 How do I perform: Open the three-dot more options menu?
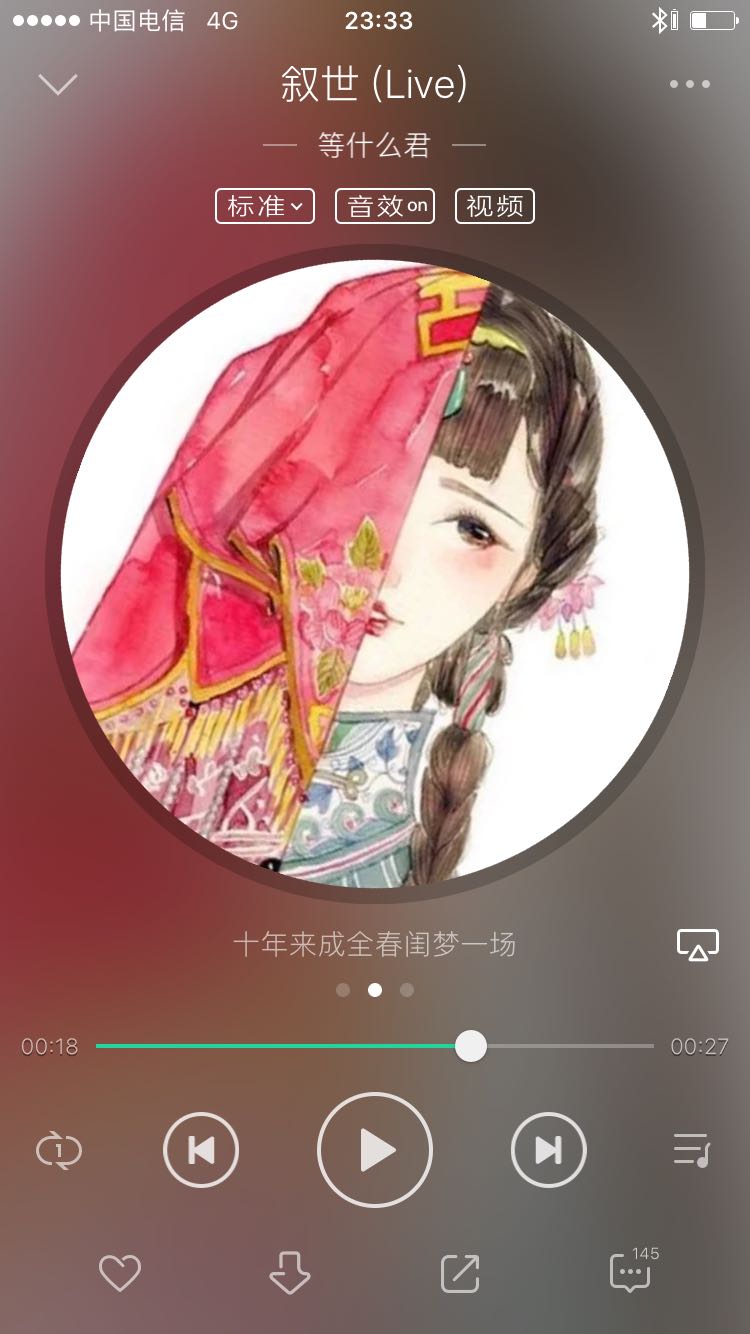(690, 84)
